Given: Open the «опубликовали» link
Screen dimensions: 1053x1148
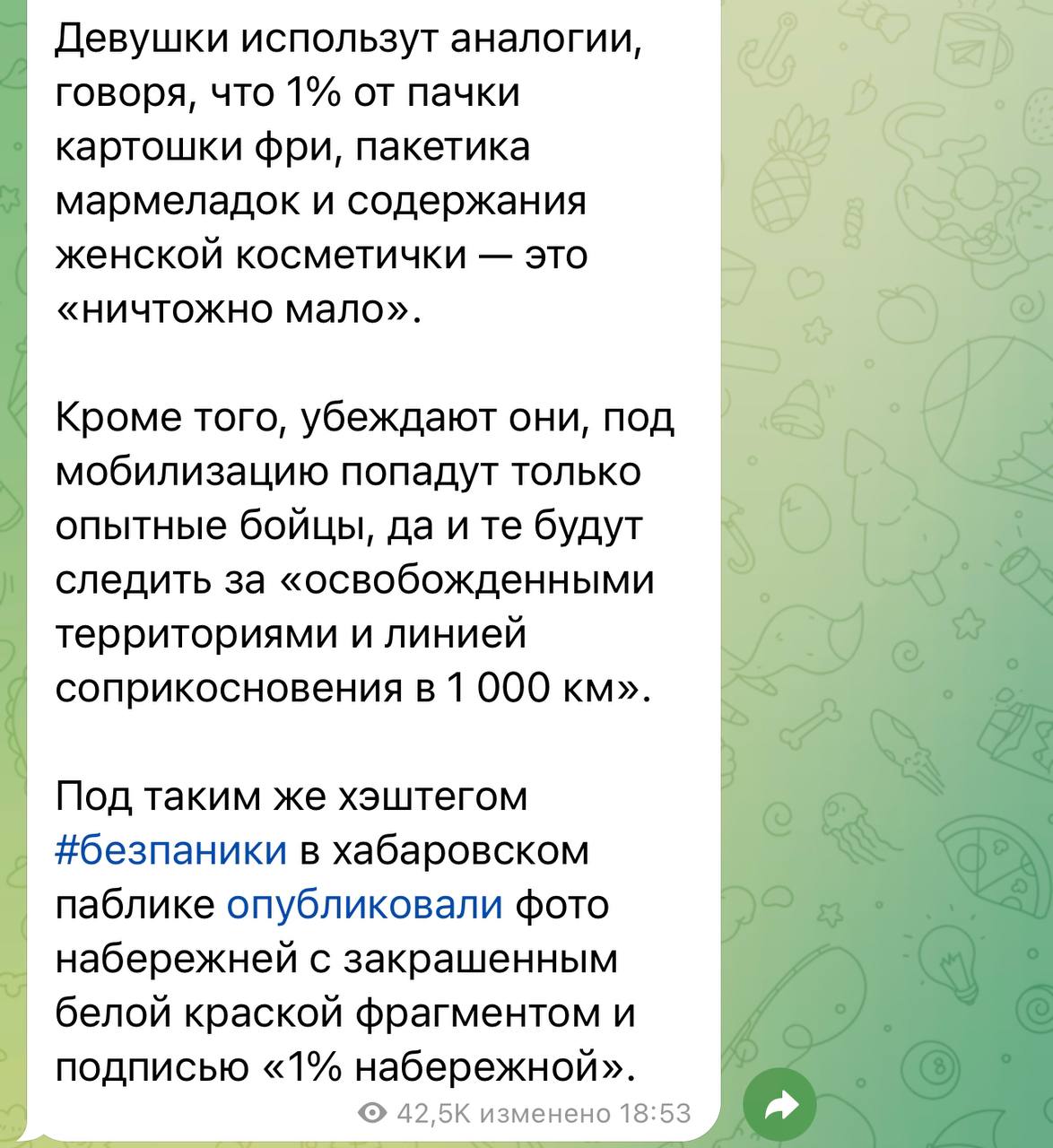Looking at the screenshot, I should (364, 904).
